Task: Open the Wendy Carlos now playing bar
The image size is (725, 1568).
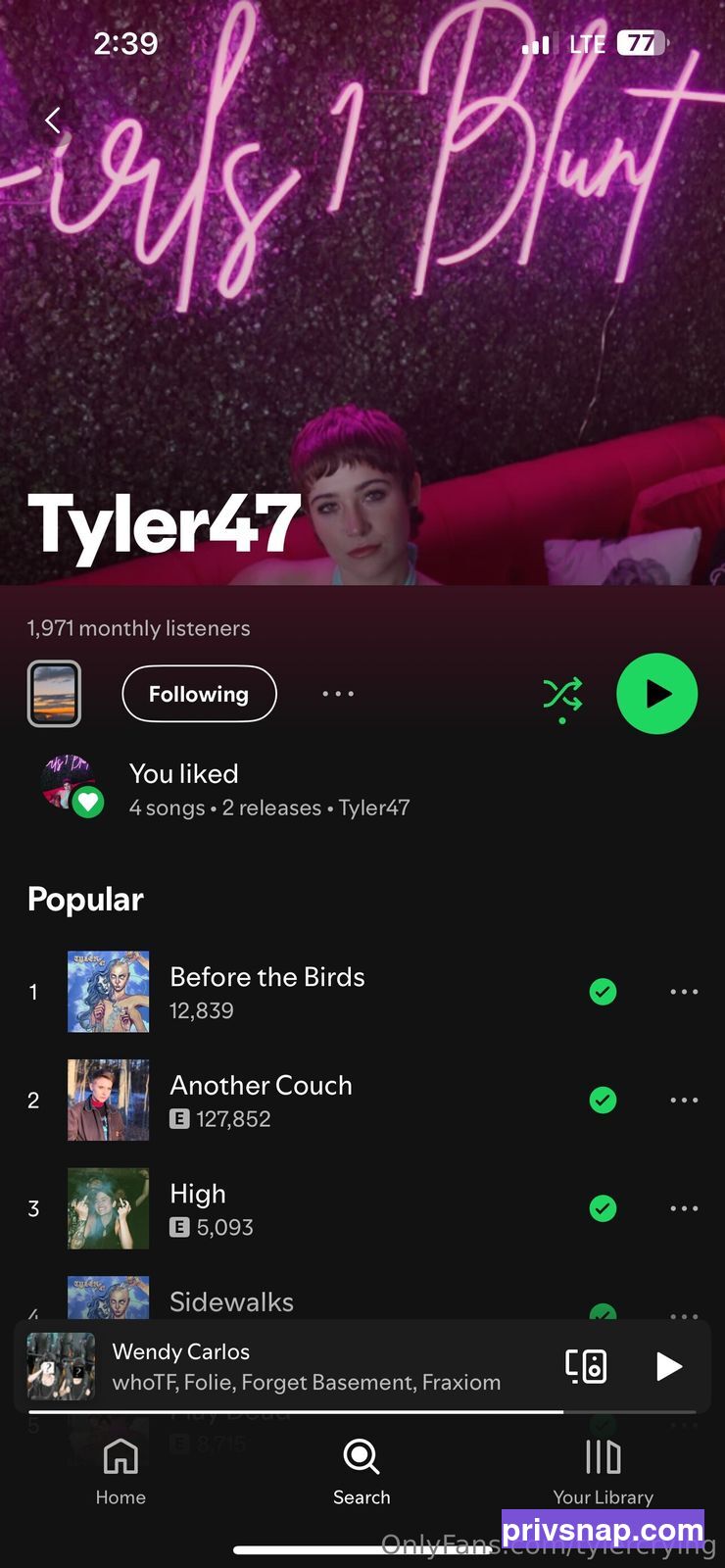Action: 294,1366
